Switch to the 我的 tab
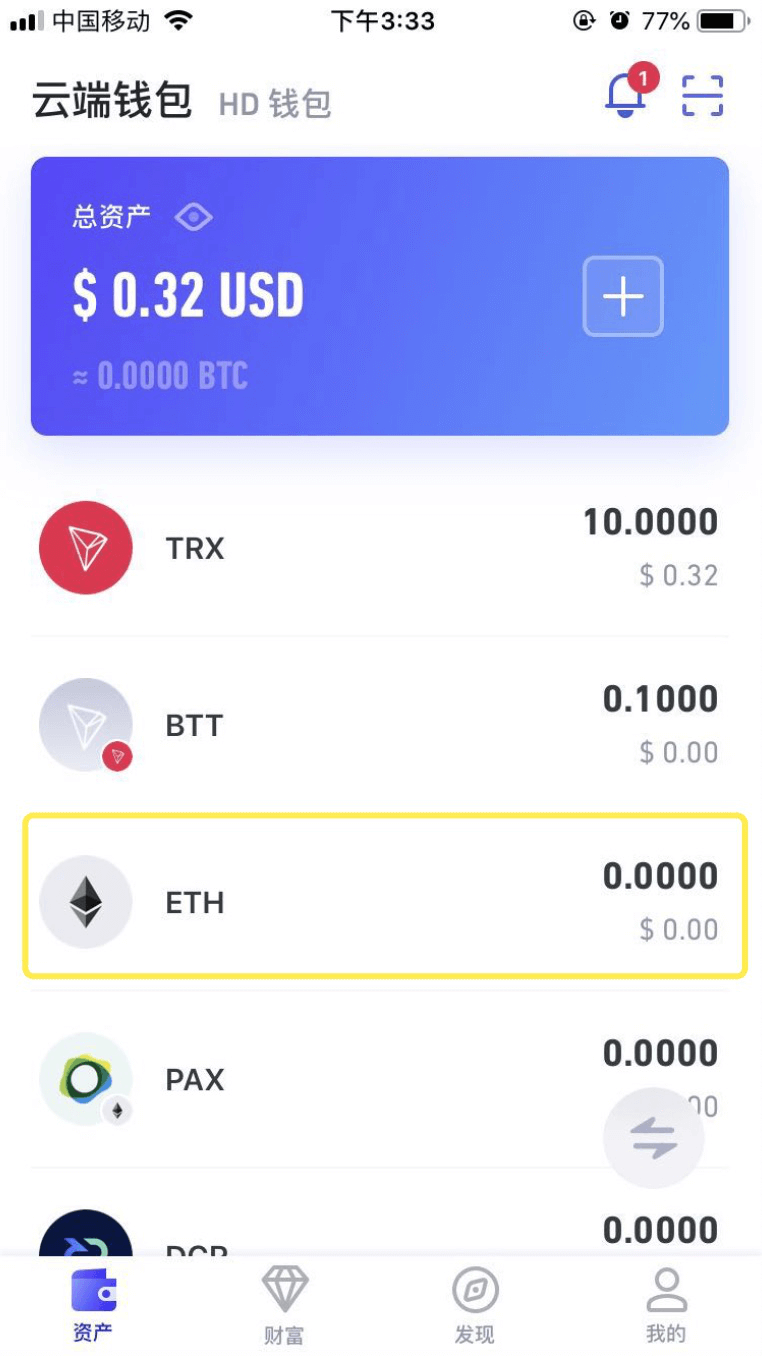The width and height of the screenshot is (762, 1356). pos(666,1304)
